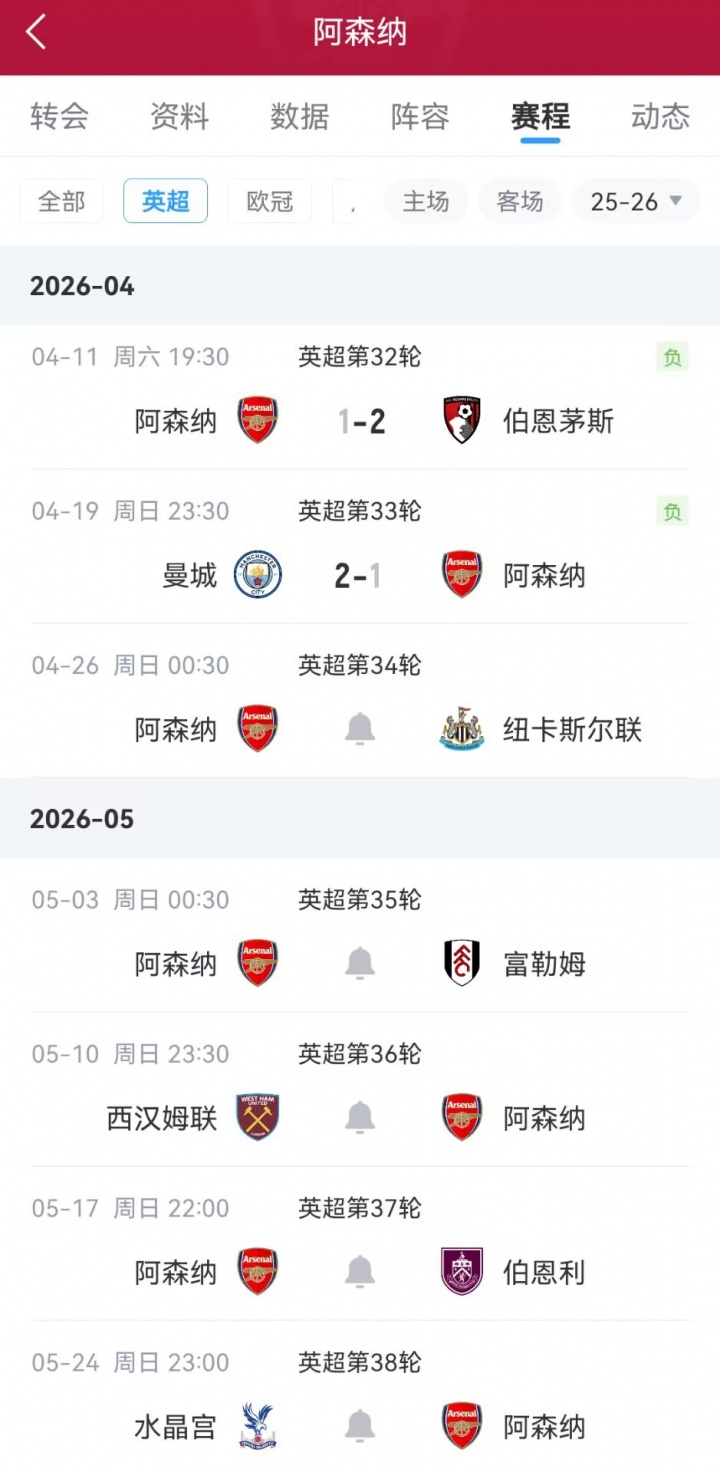Tap the bell for 西汉姆联 match
The width and height of the screenshot is (720, 1472).
[360, 1118]
